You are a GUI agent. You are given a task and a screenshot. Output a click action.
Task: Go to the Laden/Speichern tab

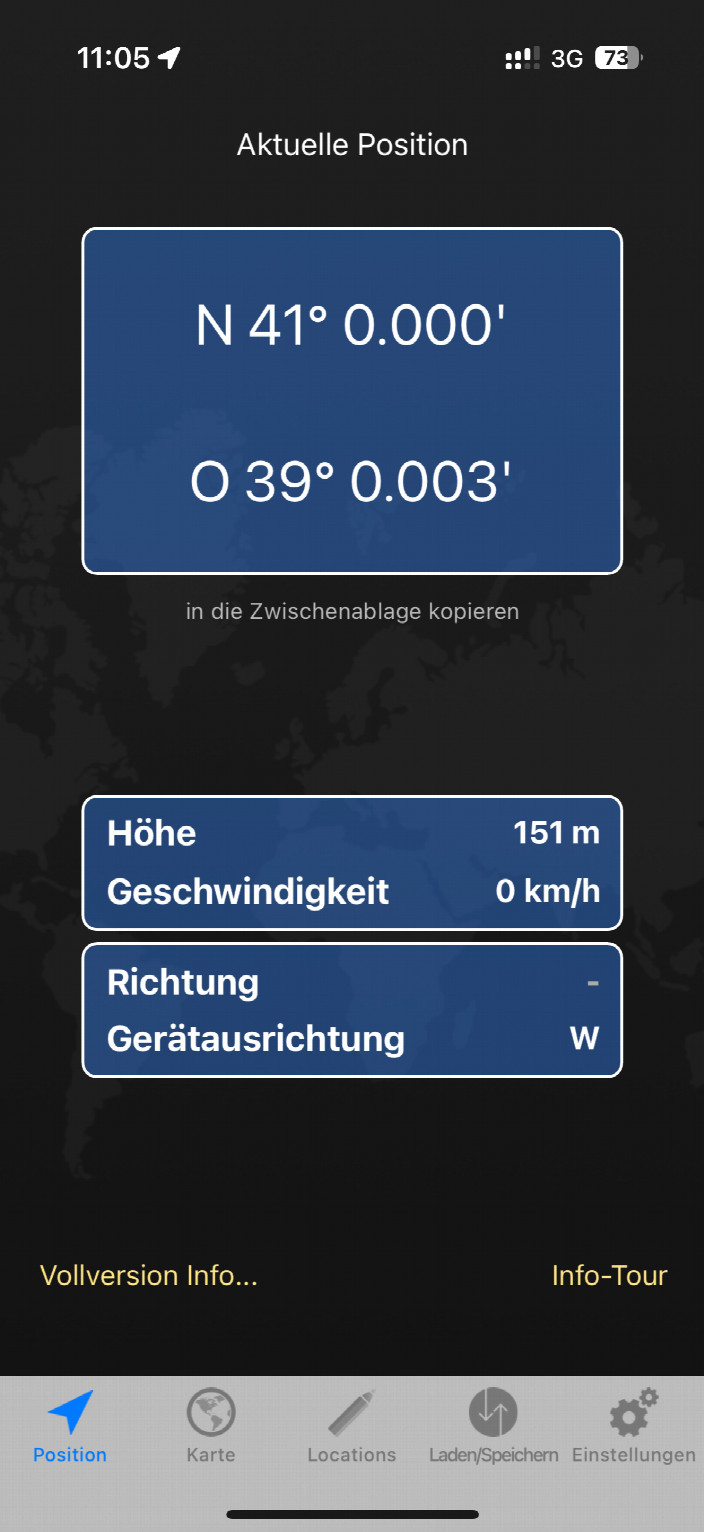coord(493,1425)
